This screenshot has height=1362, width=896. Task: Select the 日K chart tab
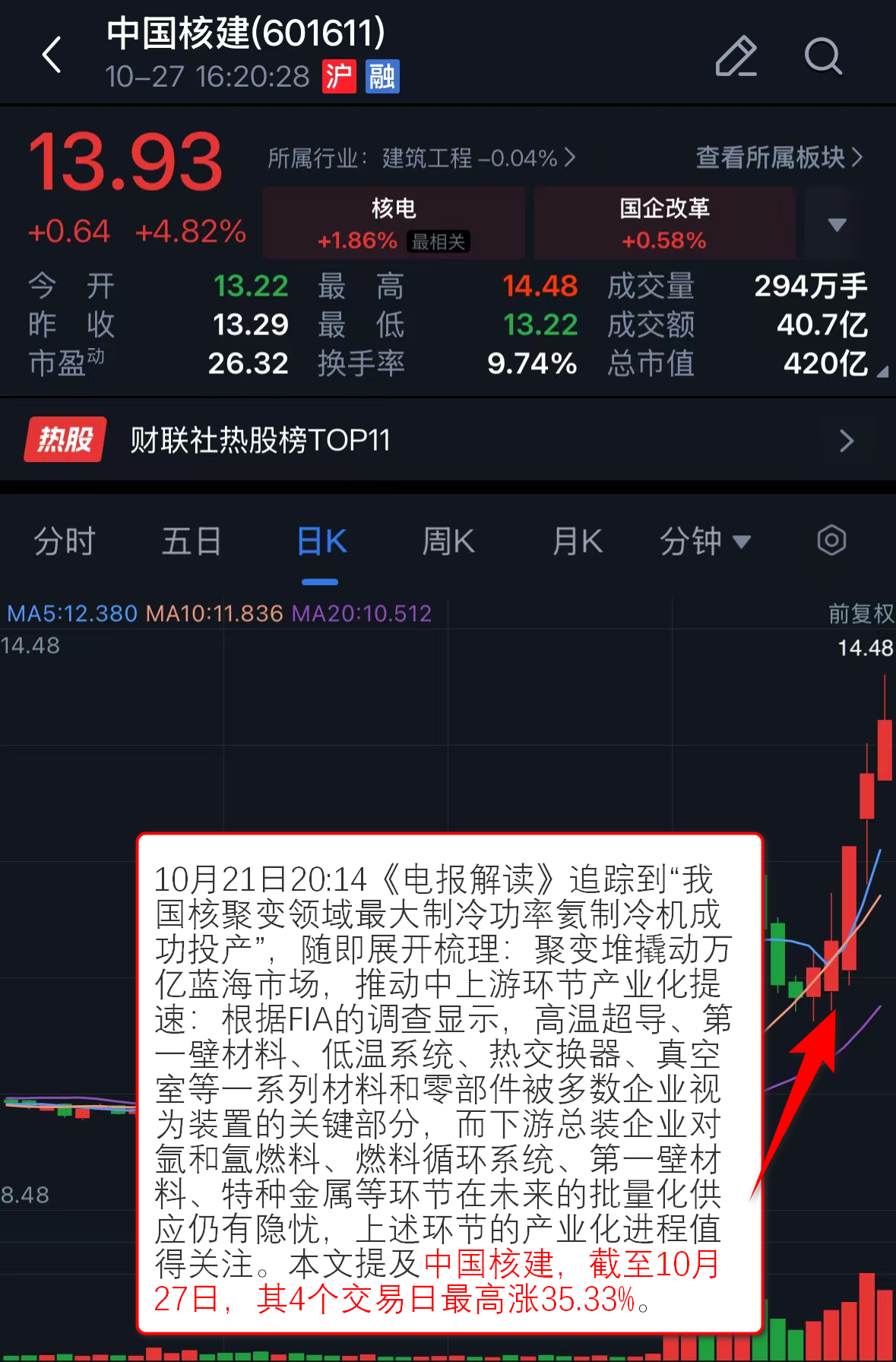321,542
